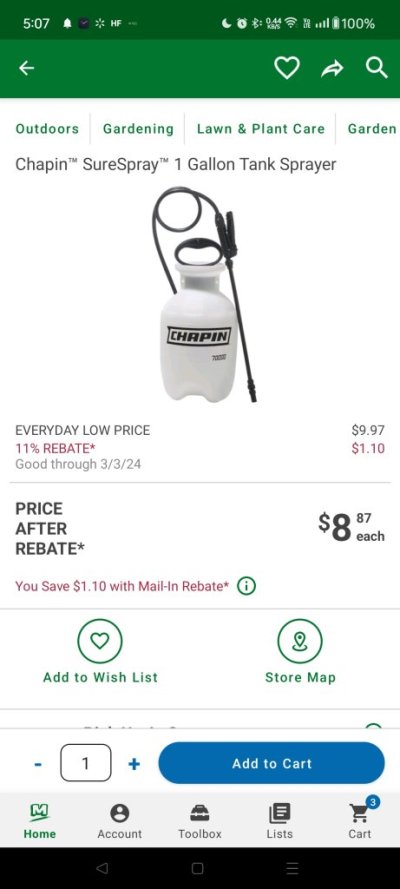This screenshot has width=400, height=889.
Task: Switch to the Account tab
Action: 120,821
